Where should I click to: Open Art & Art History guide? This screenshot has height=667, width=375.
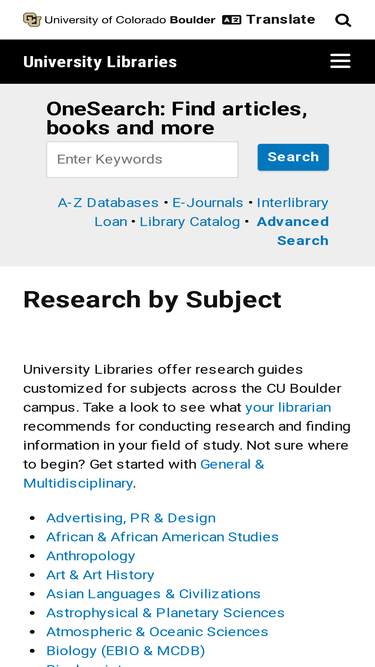[x=100, y=575]
